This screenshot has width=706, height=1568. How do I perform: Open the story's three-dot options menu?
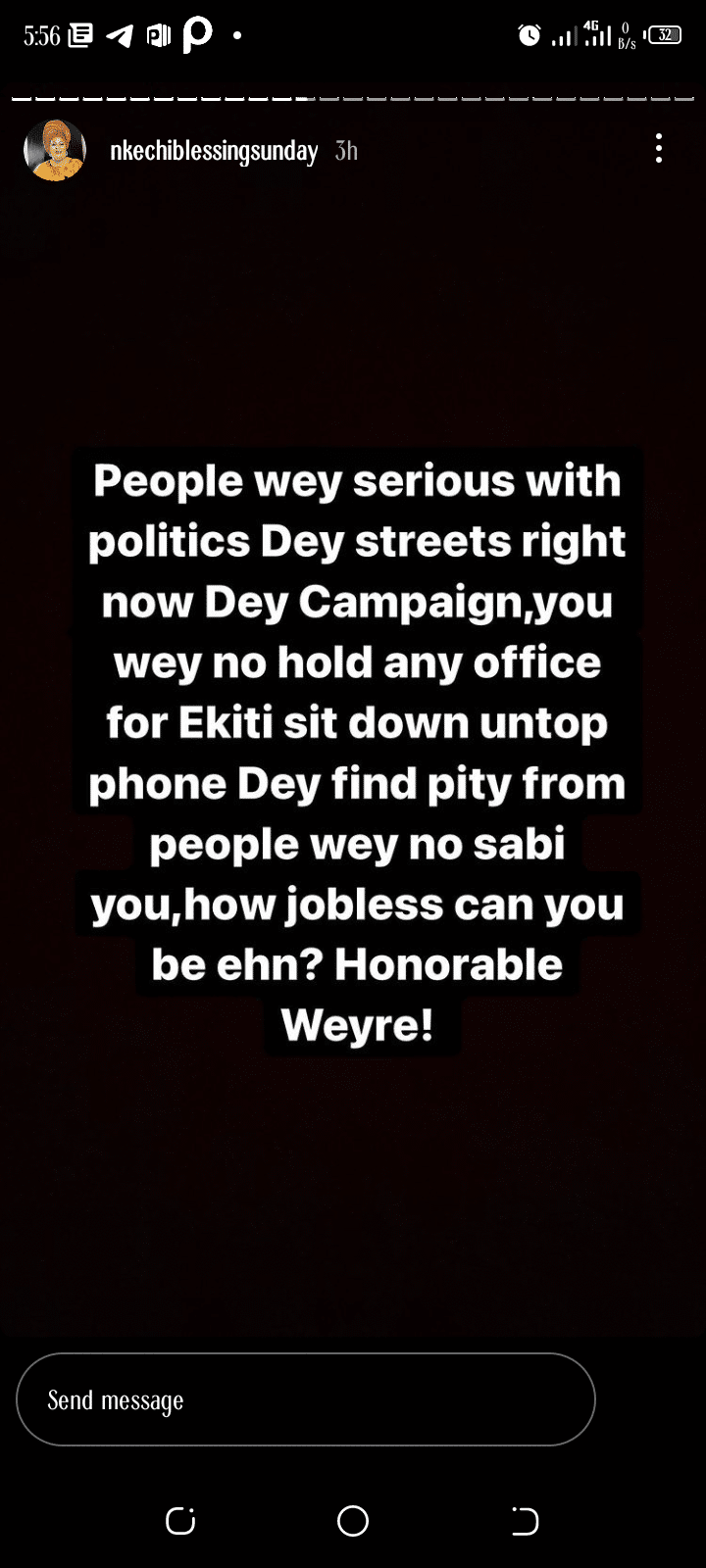pyautogui.click(x=659, y=149)
